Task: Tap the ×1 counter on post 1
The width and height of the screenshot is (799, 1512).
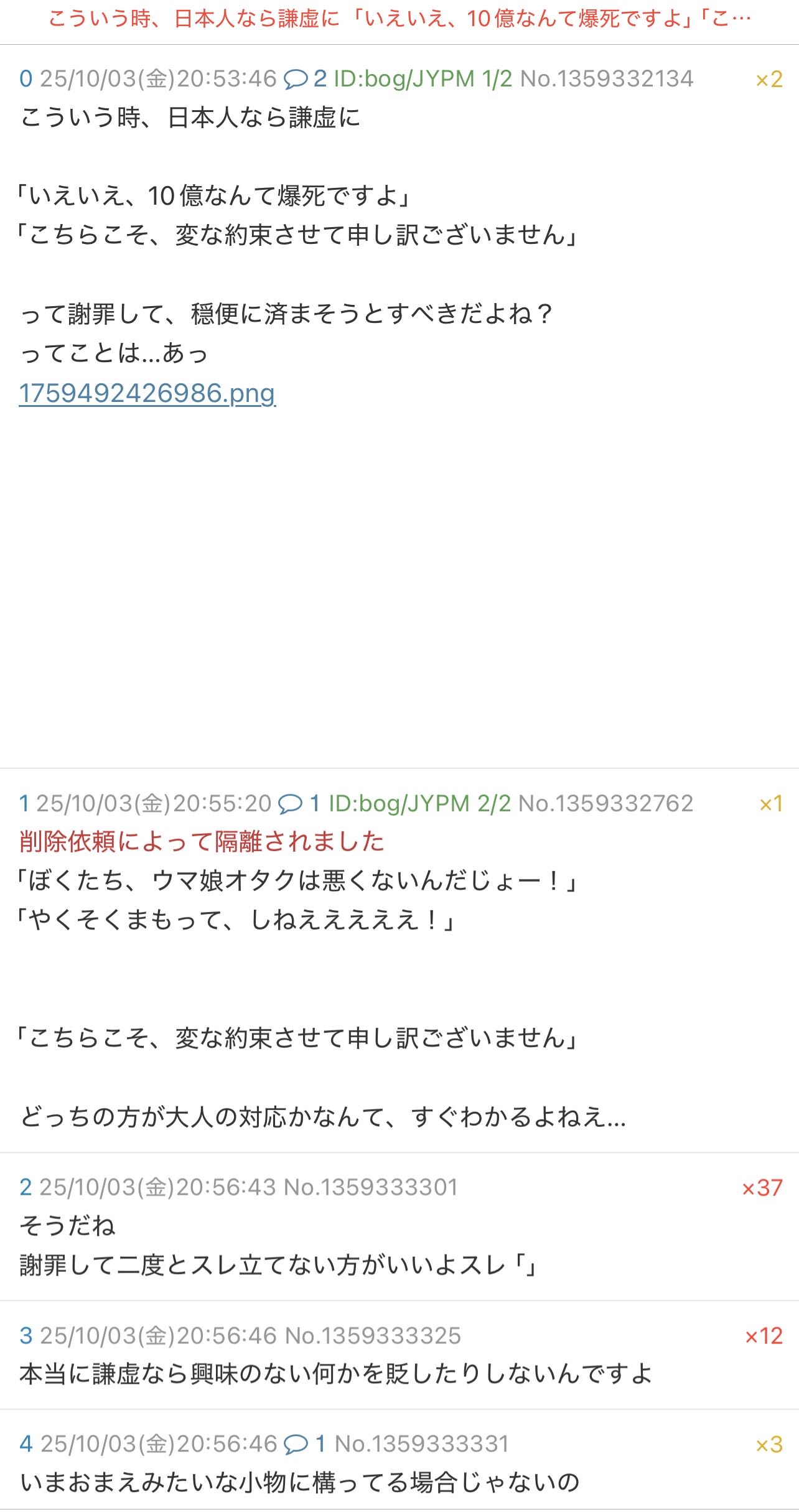Action: point(770,804)
